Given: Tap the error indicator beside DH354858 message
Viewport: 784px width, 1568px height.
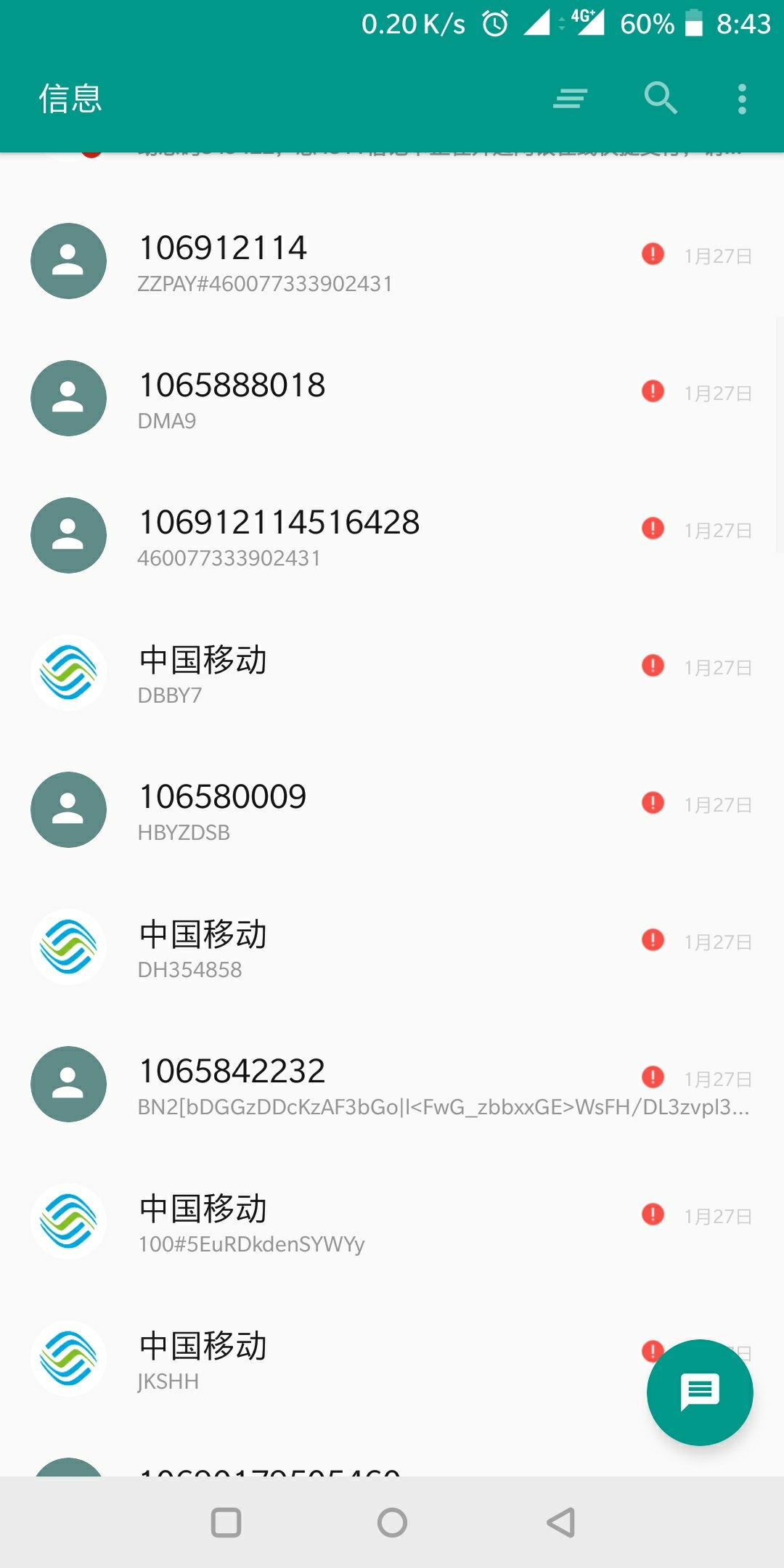Looking at the screenshot, I should tap(653, 940).
